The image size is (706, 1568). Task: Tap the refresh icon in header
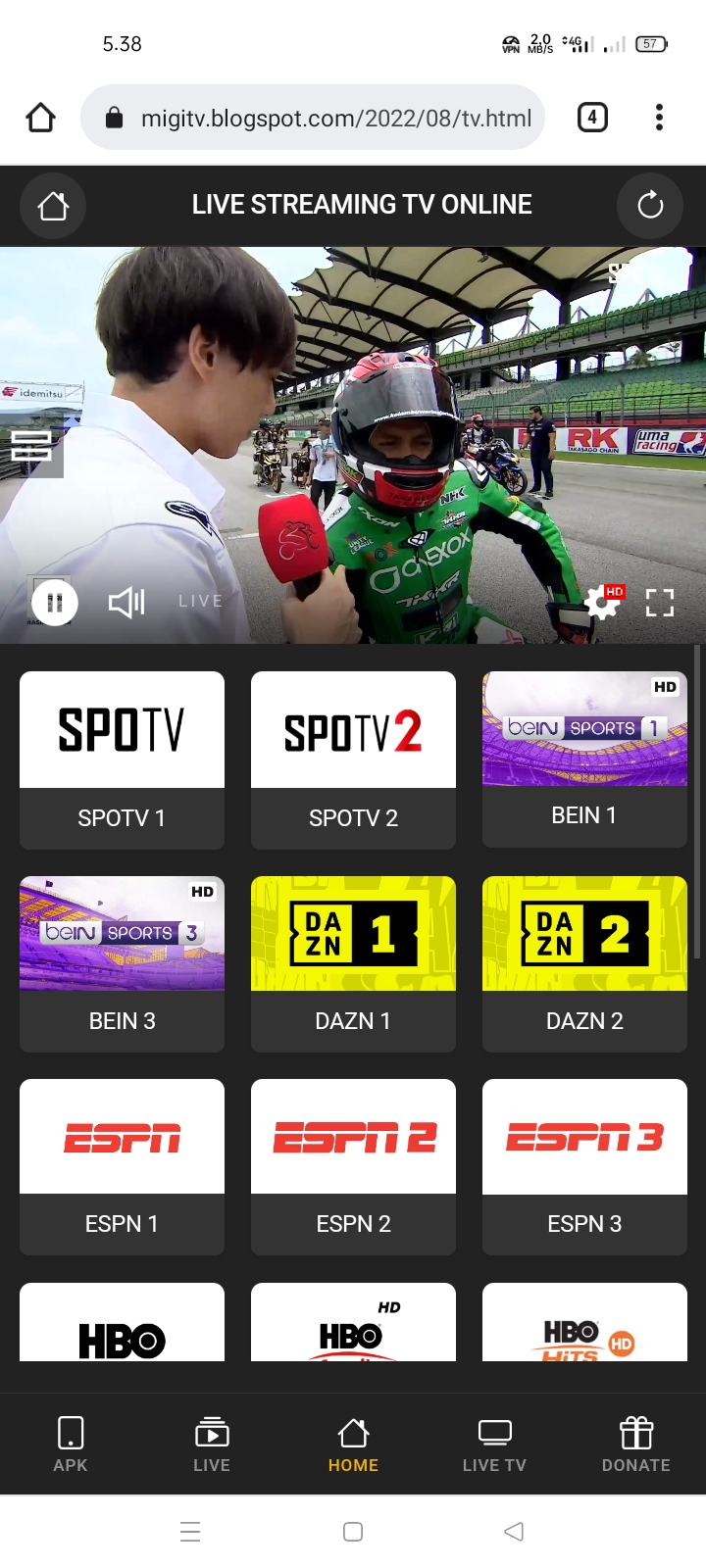pos(650,205)
